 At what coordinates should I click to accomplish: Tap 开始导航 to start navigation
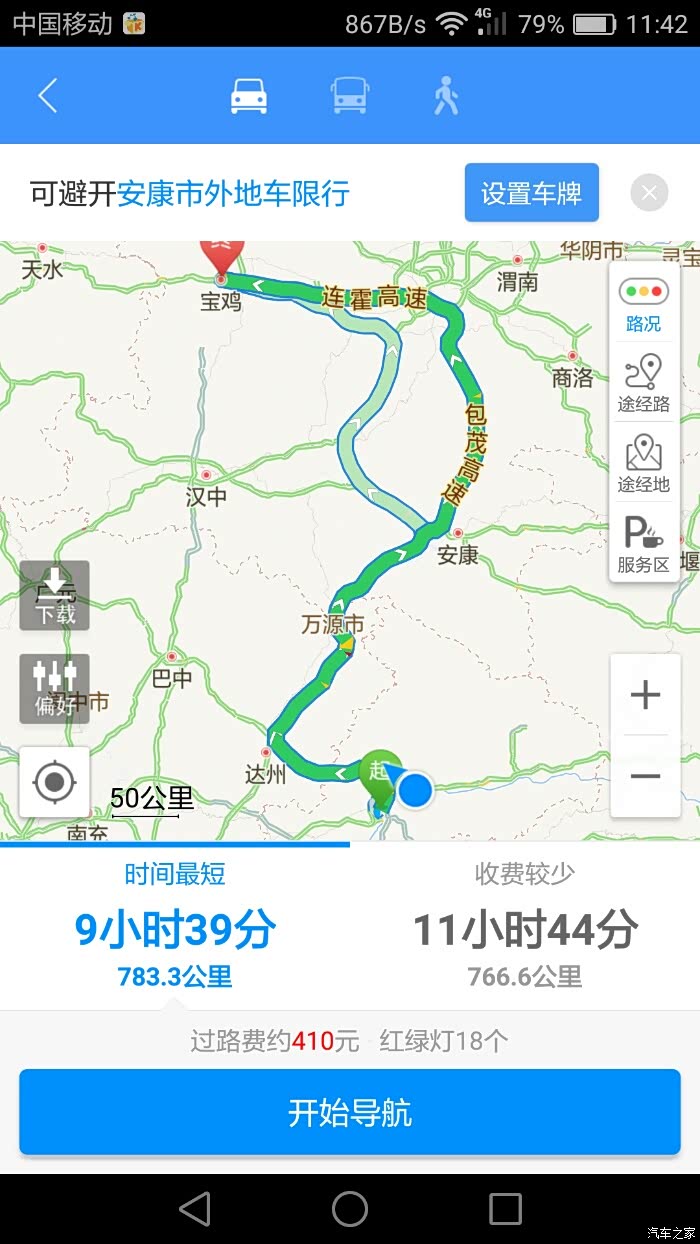pos(350,1113)
